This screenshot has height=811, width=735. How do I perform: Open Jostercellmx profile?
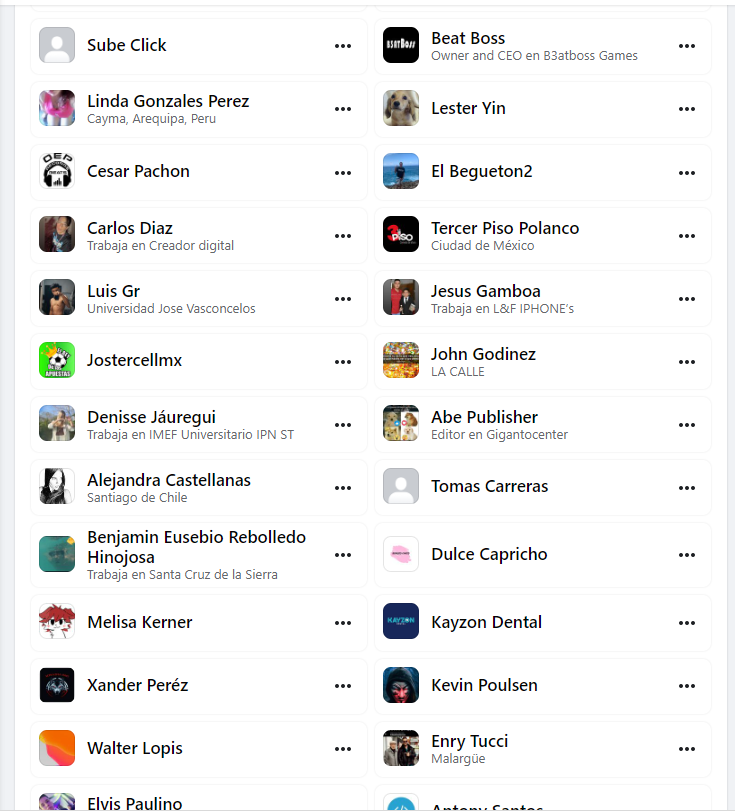coord(134,360)
